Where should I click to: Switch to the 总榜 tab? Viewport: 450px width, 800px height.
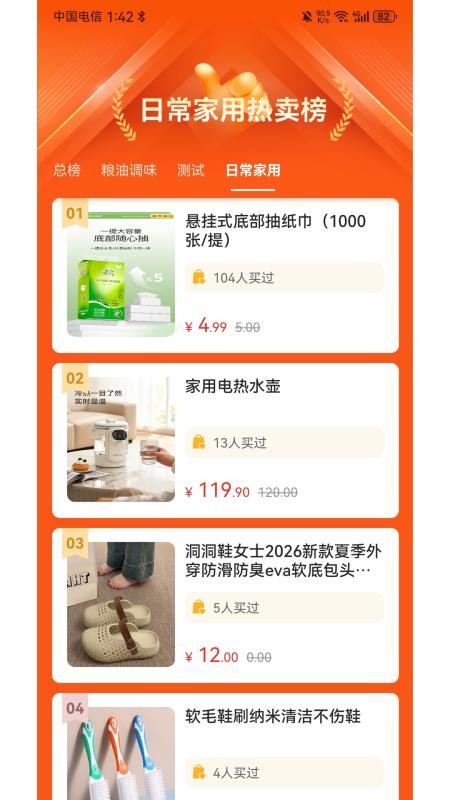[67, 170]
